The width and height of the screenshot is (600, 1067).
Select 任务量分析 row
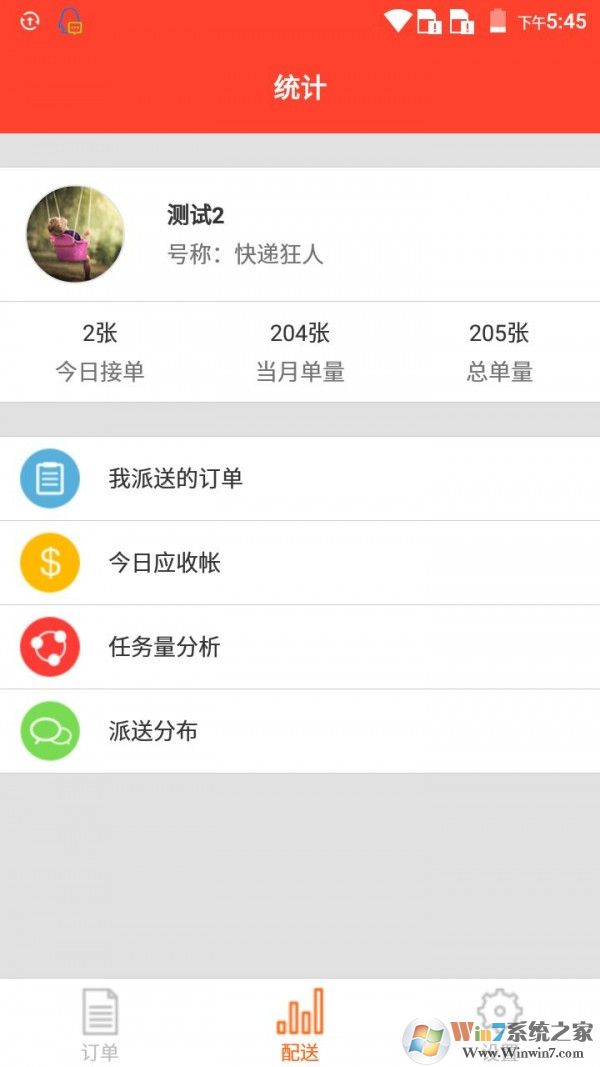point(300,647)
